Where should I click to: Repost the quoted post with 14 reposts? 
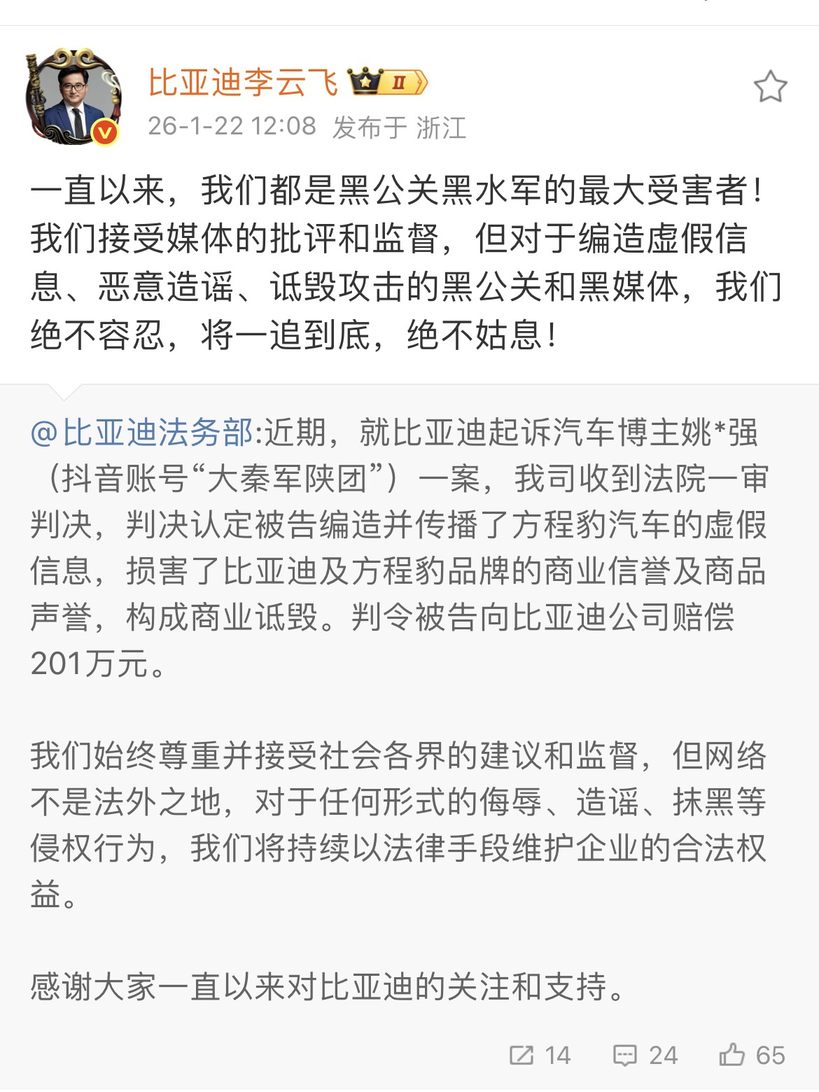click(540, 1055)
